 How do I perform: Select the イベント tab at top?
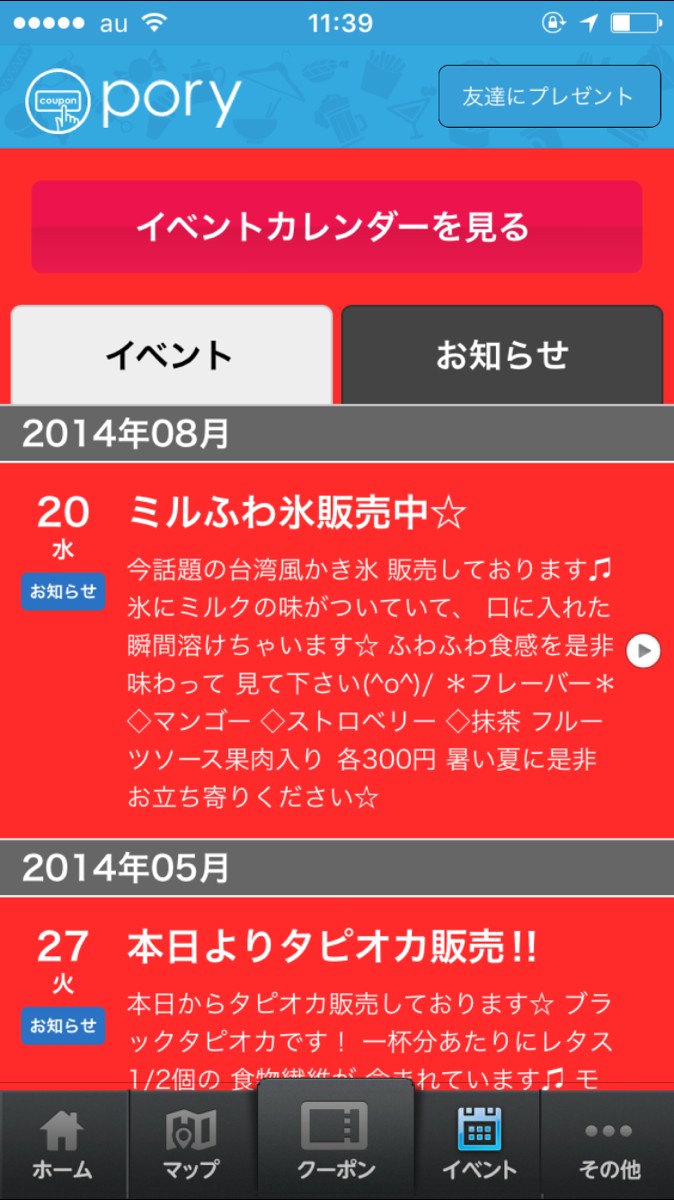click(x=171, y=355)
